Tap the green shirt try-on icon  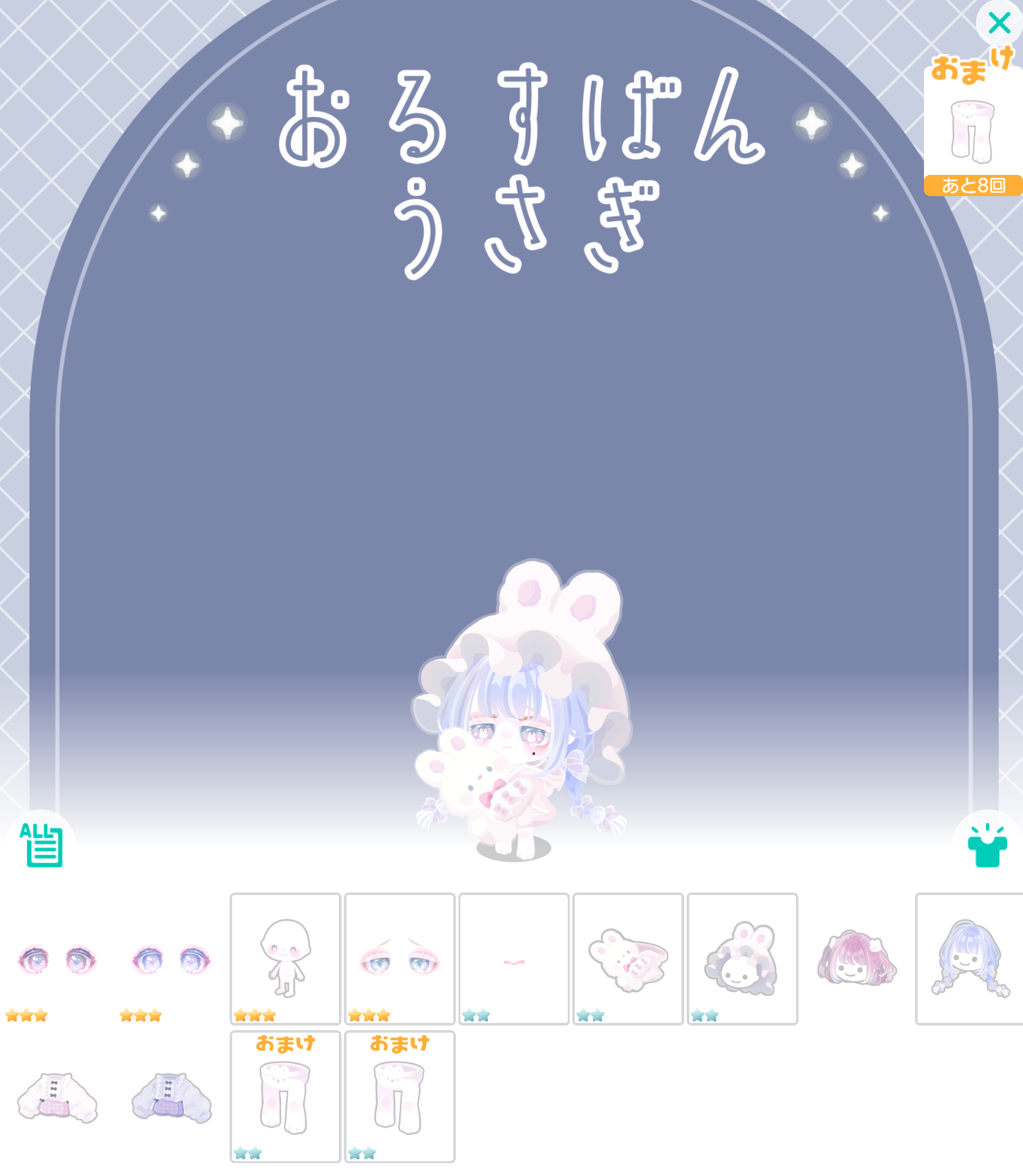coord(986,846)
